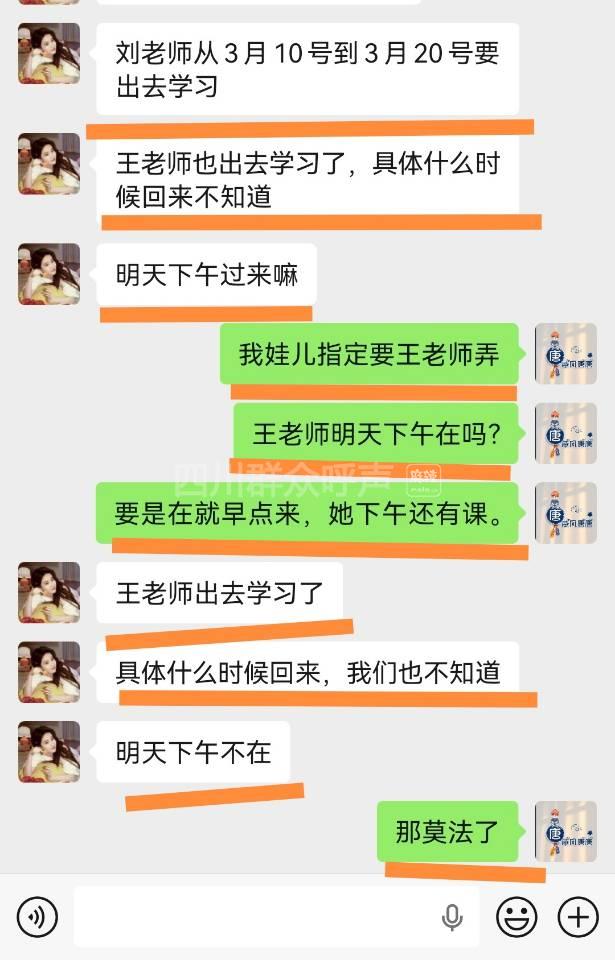
Task: Open my avatar beside '我娃儿指定要王老师弄'
Action: [x=566, y=354]
